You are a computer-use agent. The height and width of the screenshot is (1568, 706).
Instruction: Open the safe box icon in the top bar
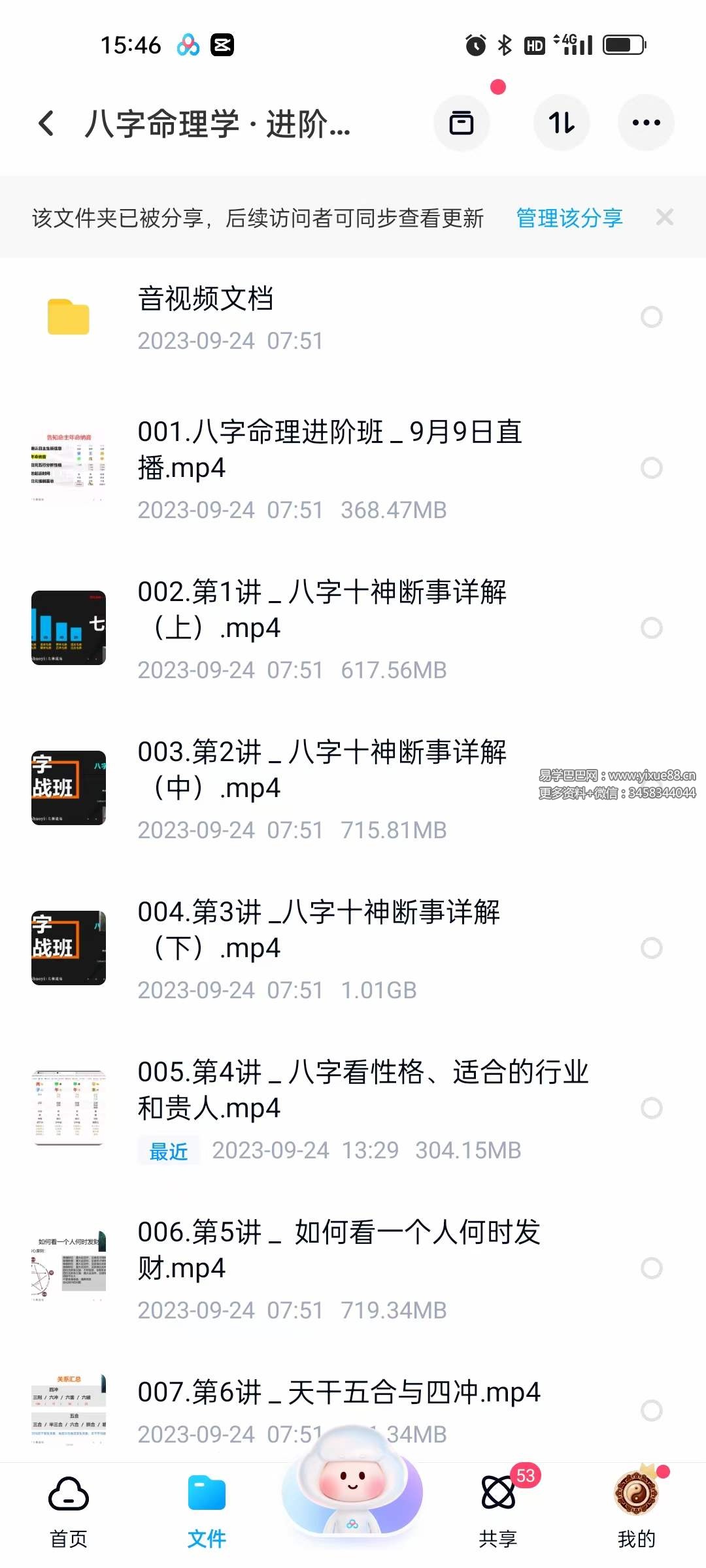(462, 123)
